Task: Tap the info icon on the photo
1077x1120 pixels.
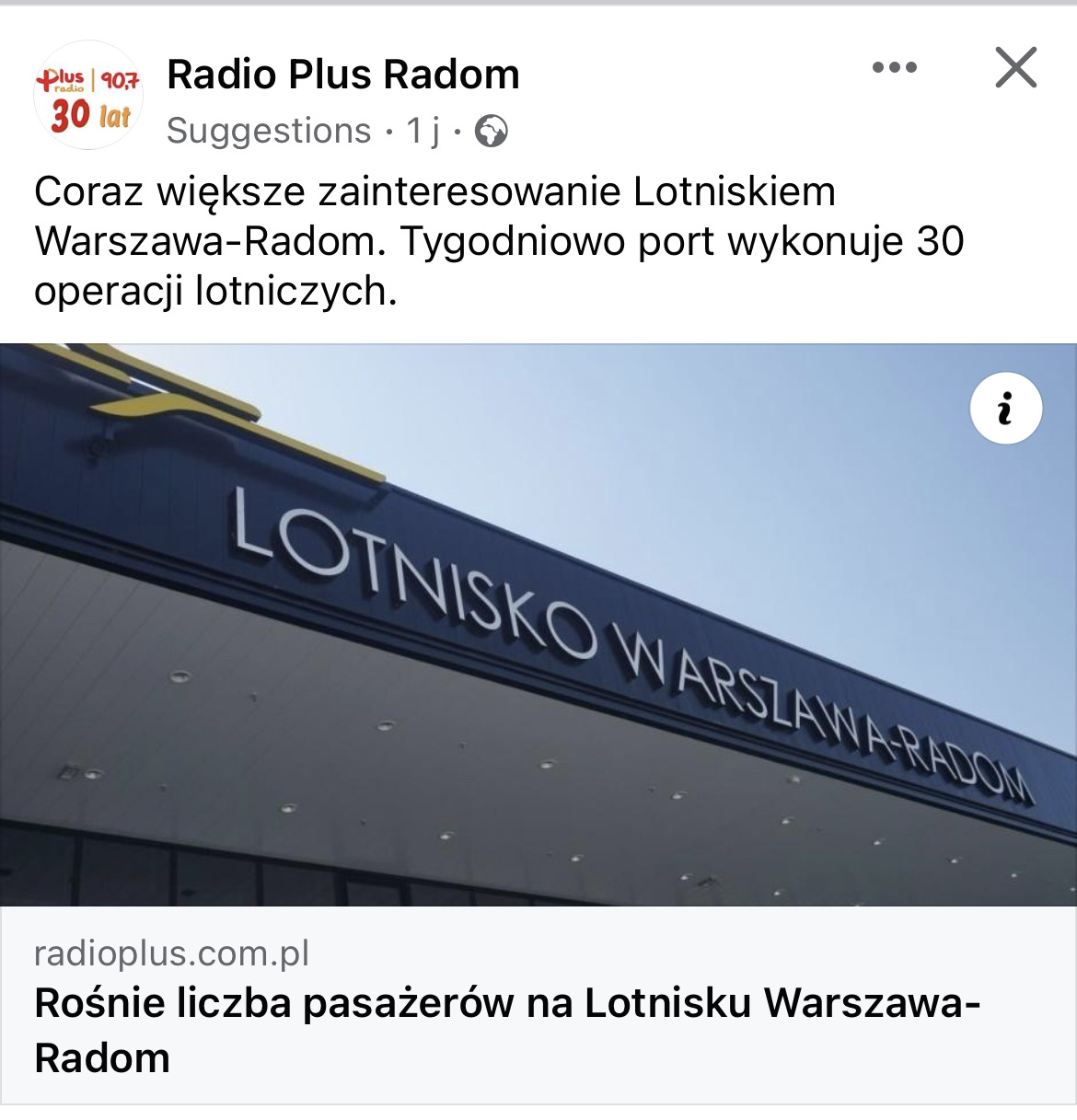Action: tap(1005, 409)
